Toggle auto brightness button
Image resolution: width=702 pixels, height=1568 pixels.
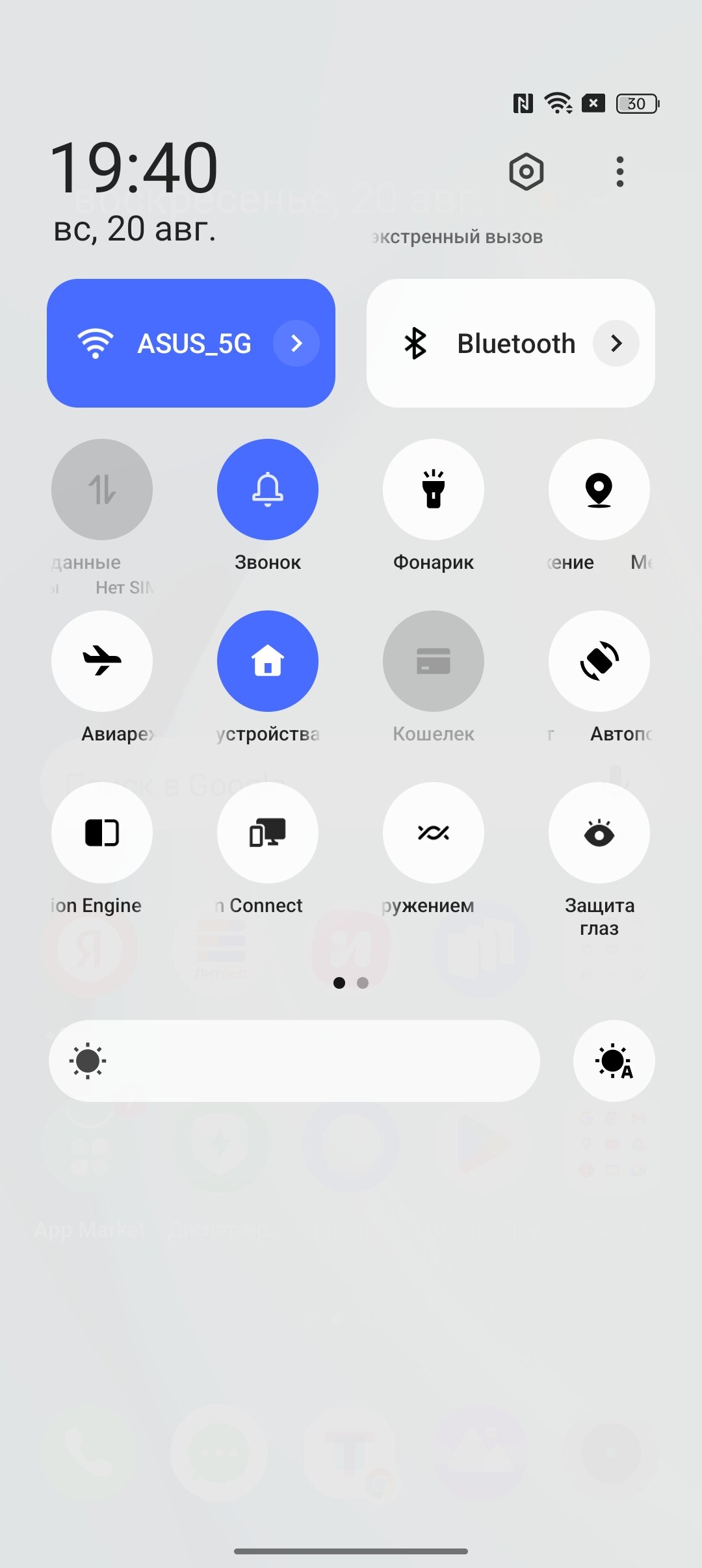pos(614,1061)
